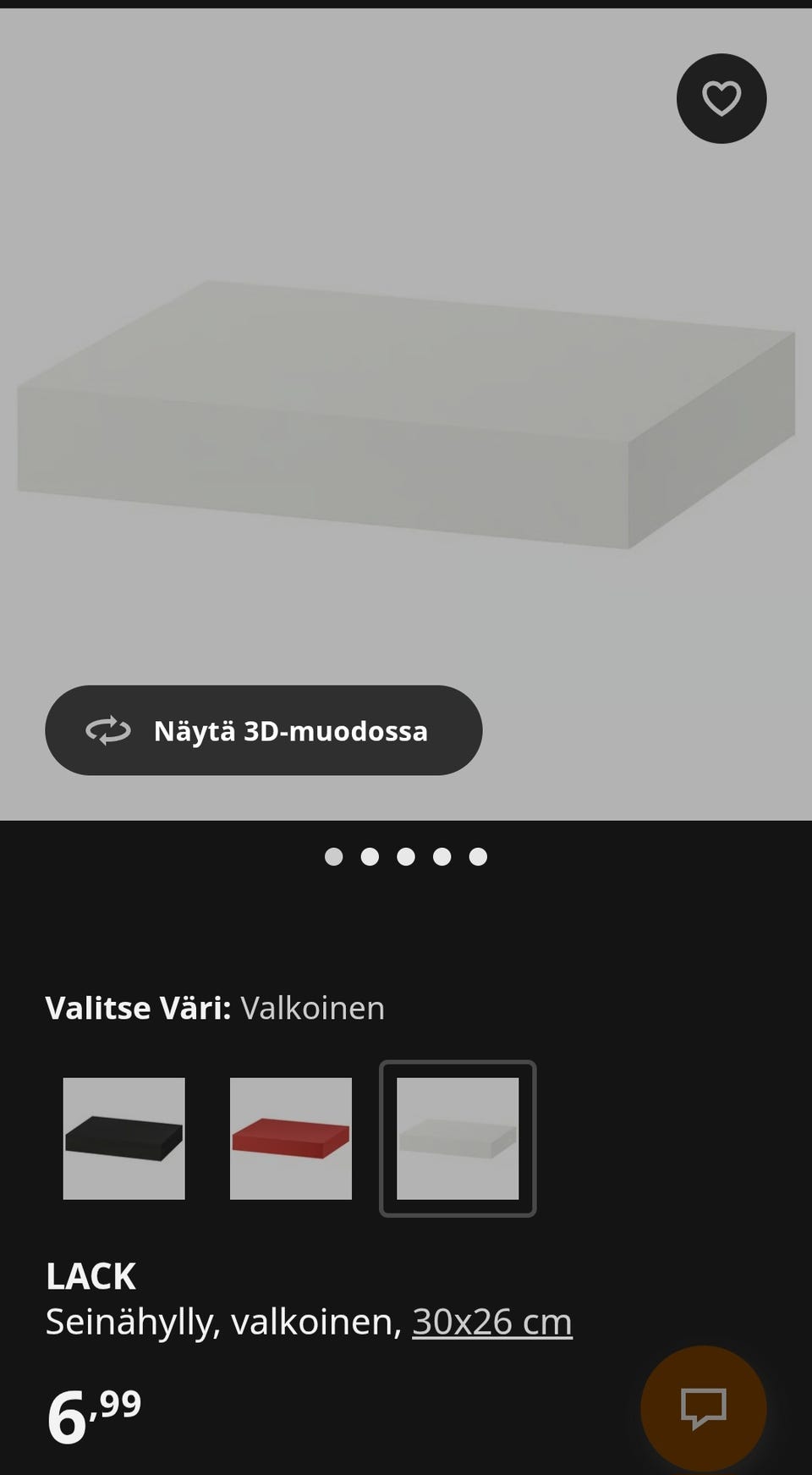Screen dimensions: 812x1475
Task: Jump to the first carousel image dot
Action: coord(333,856)
